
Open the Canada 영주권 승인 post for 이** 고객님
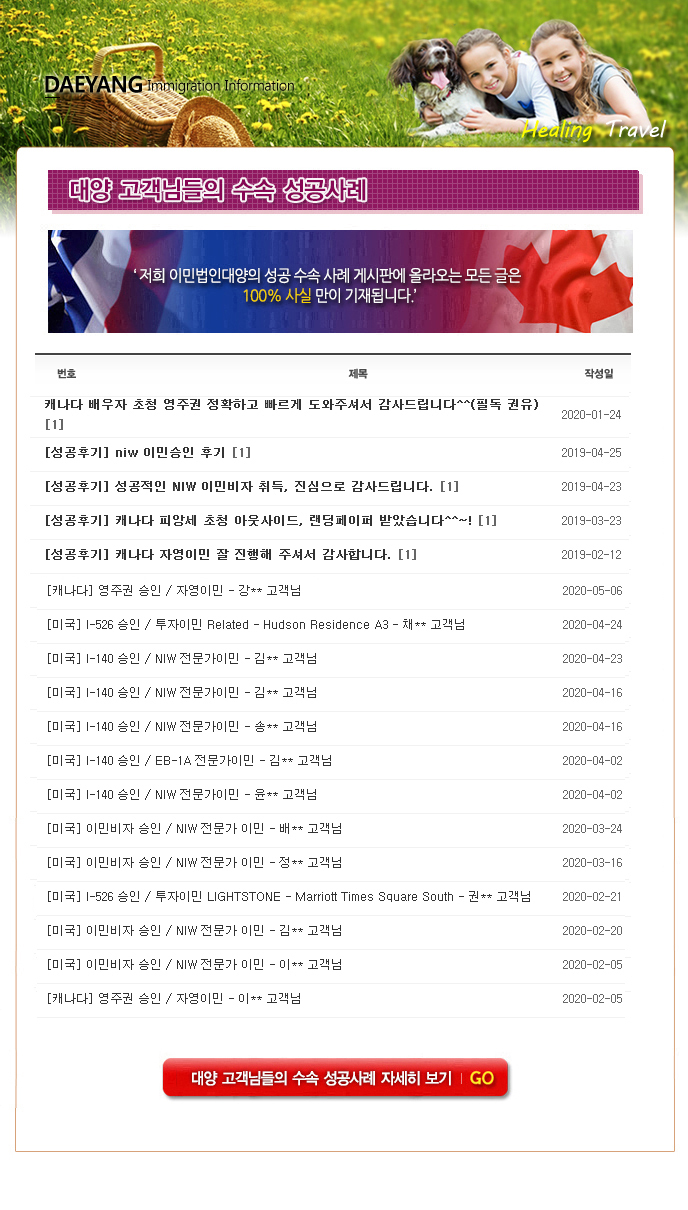174,999
